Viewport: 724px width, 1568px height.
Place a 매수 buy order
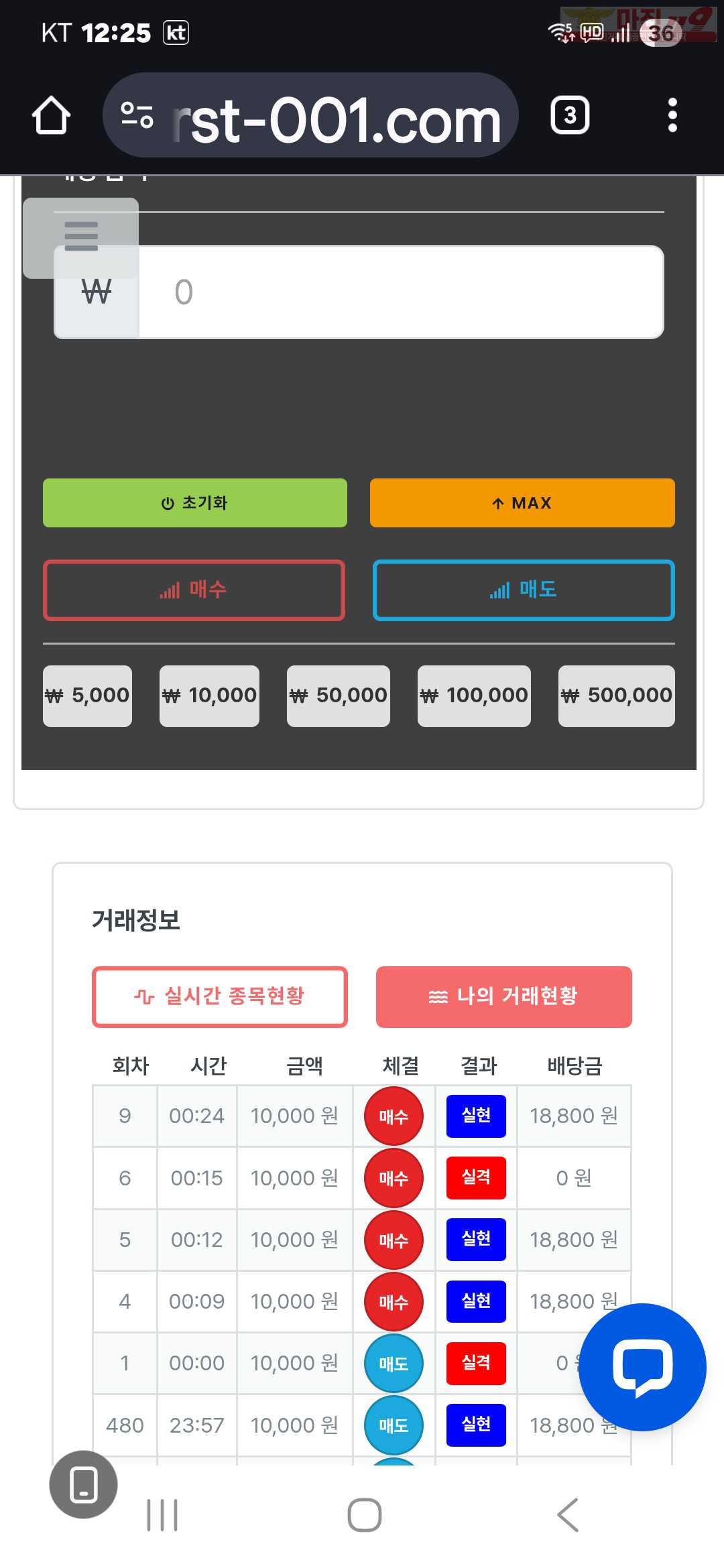[x=194, y=590]
